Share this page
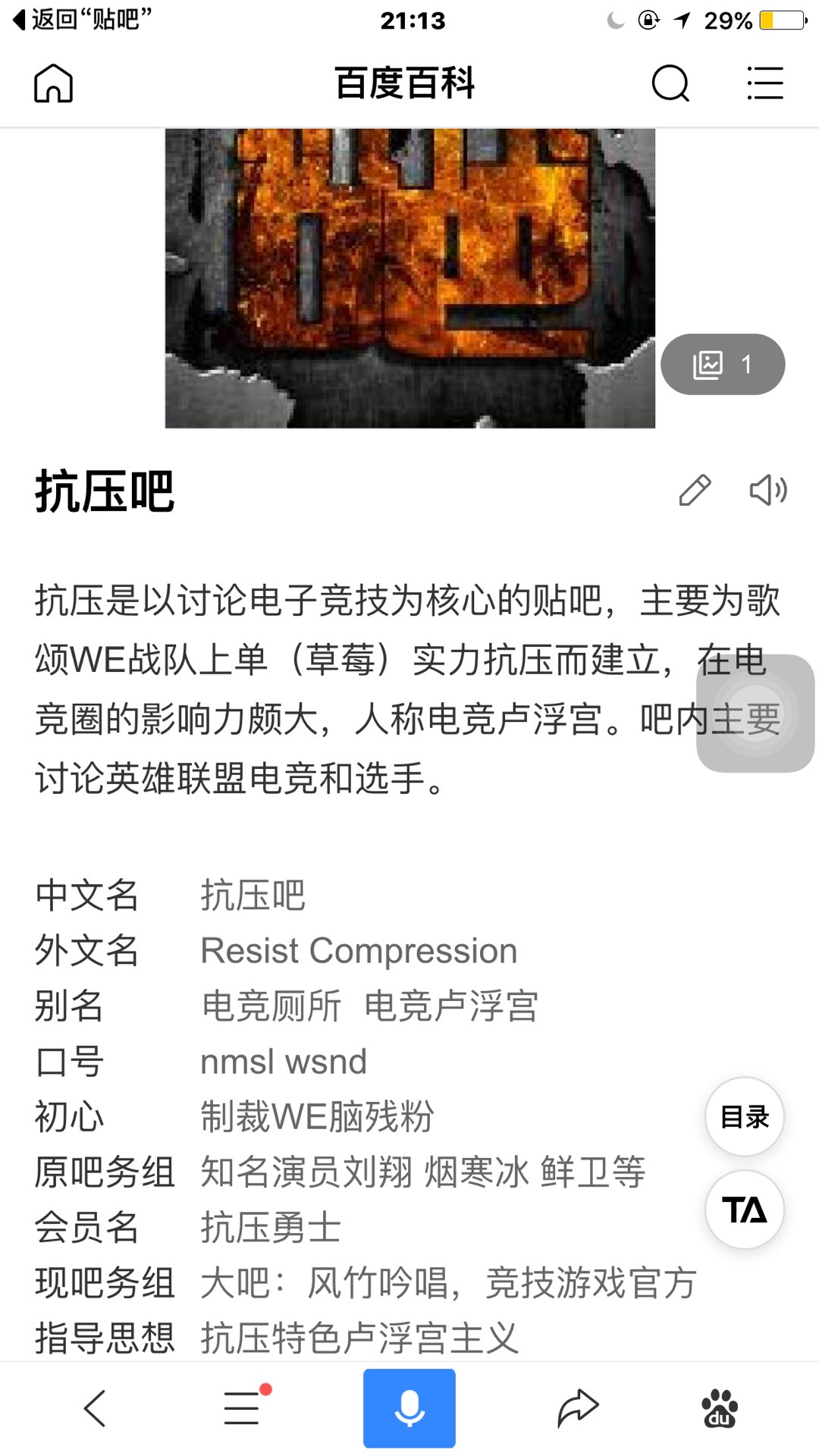 (578, 1408)
